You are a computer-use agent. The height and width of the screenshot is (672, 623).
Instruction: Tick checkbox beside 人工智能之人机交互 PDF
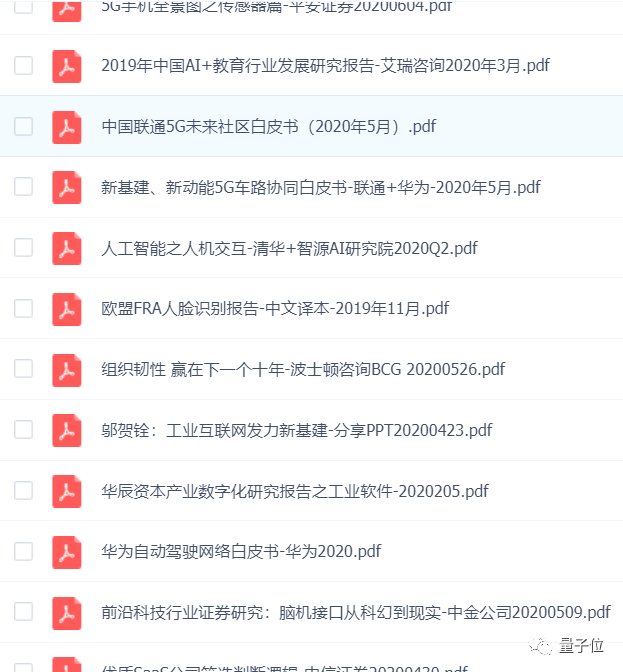[x=24, y=247]
